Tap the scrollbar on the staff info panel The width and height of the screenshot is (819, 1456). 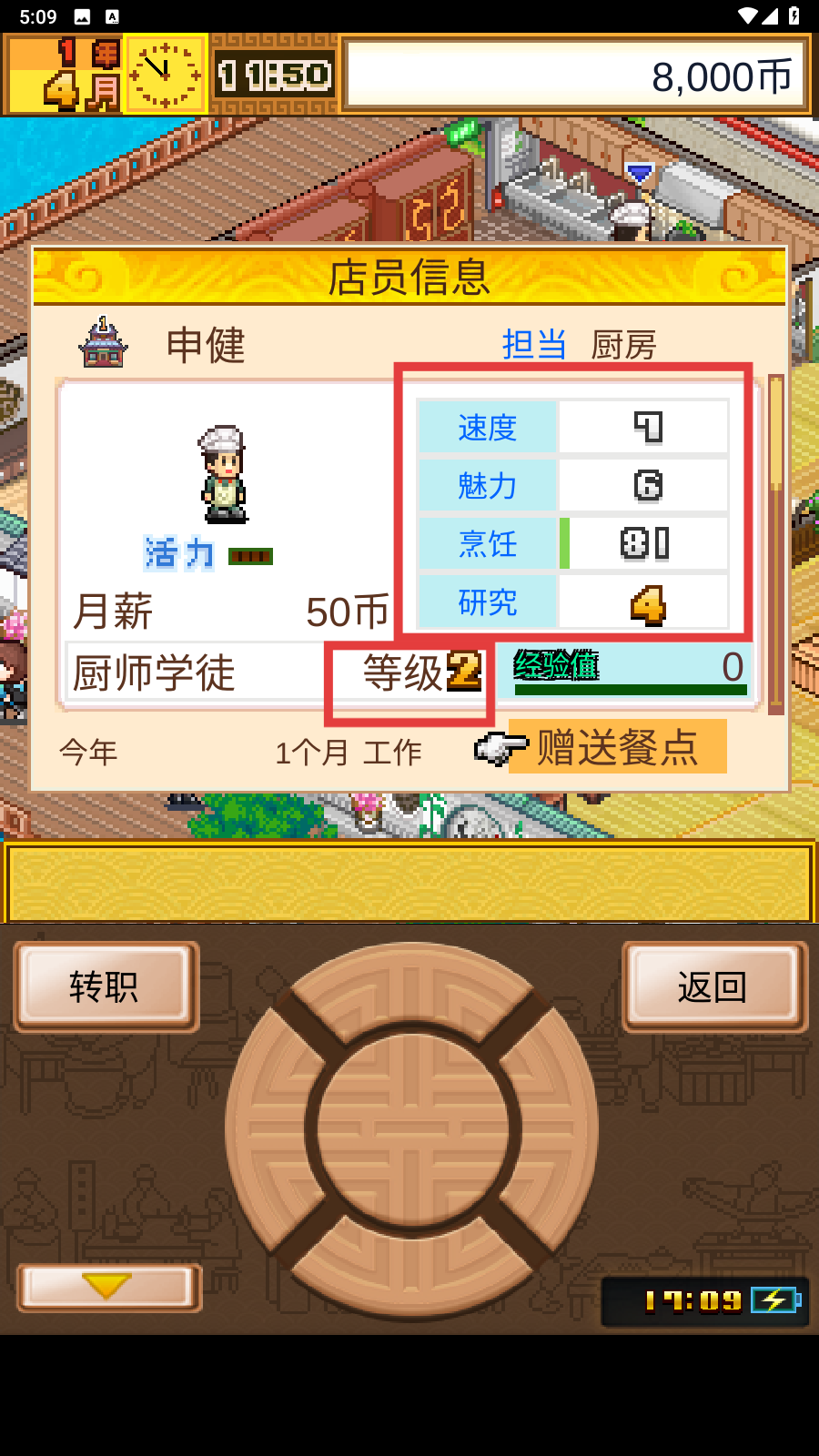click(776, 541)
